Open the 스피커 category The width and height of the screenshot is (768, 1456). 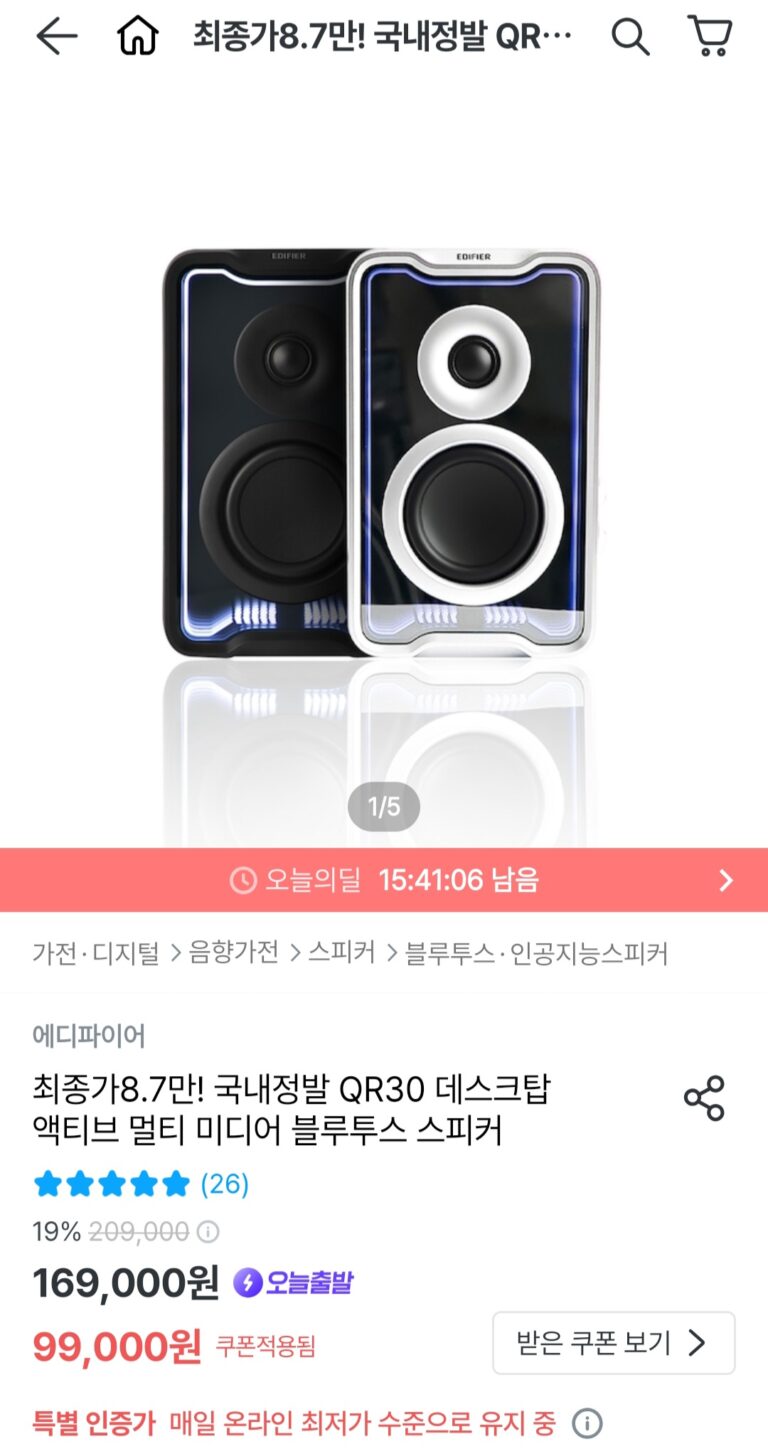point(341,953)
